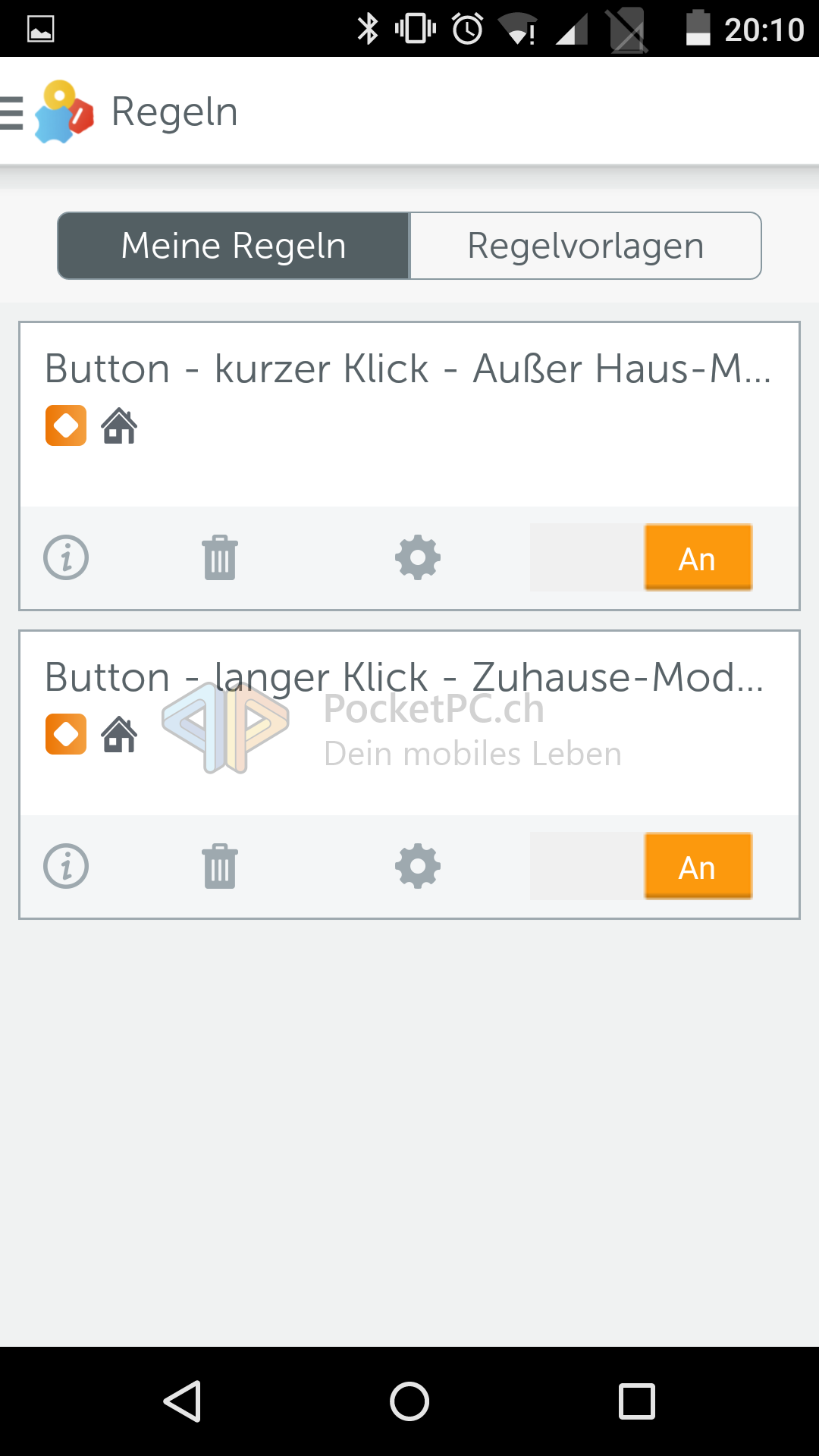Open the rule 'Button - langer Klick'
The width and height of the screenshot is (819, 1456).
click(403, 677)
